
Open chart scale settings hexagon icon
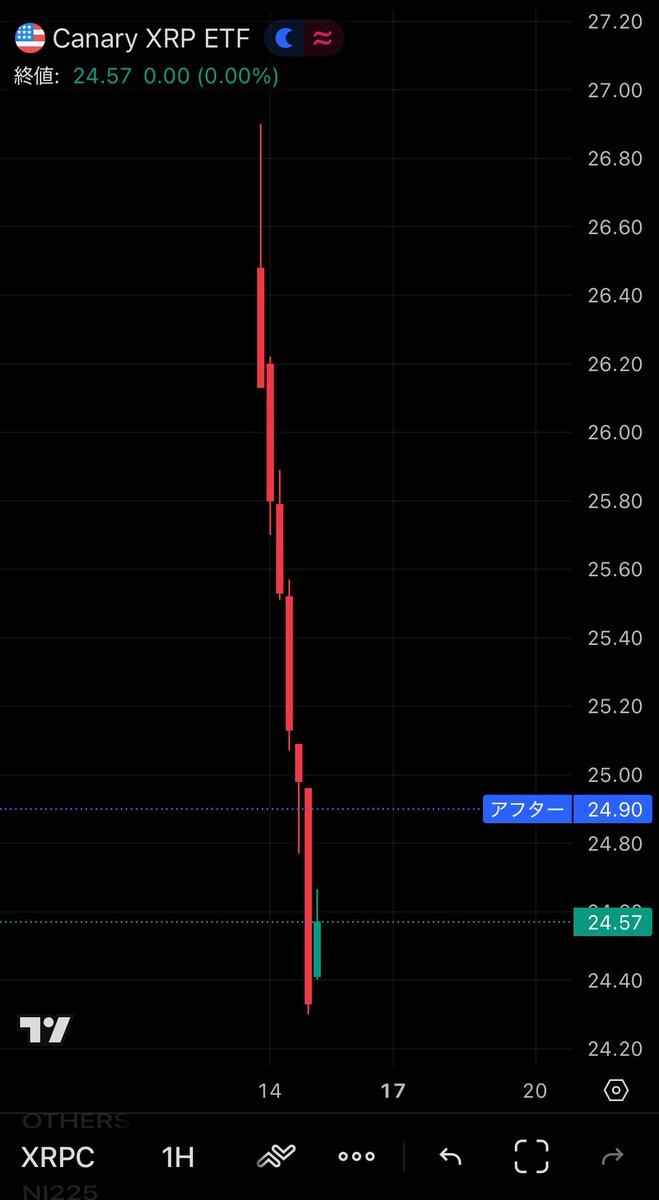pyautogui.click(x=616, y=1090)
